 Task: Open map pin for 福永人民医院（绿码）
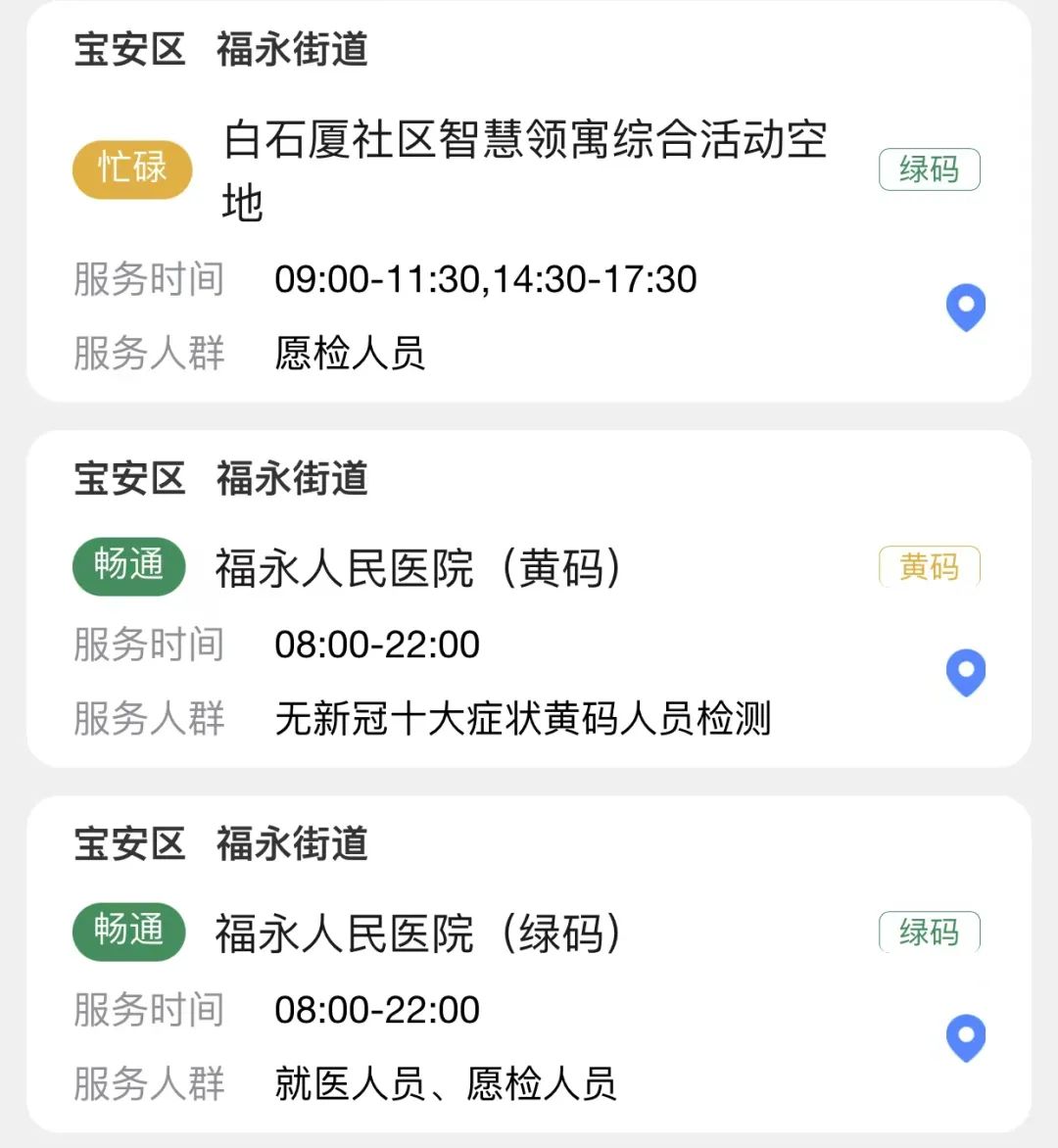pos(965,1038)
